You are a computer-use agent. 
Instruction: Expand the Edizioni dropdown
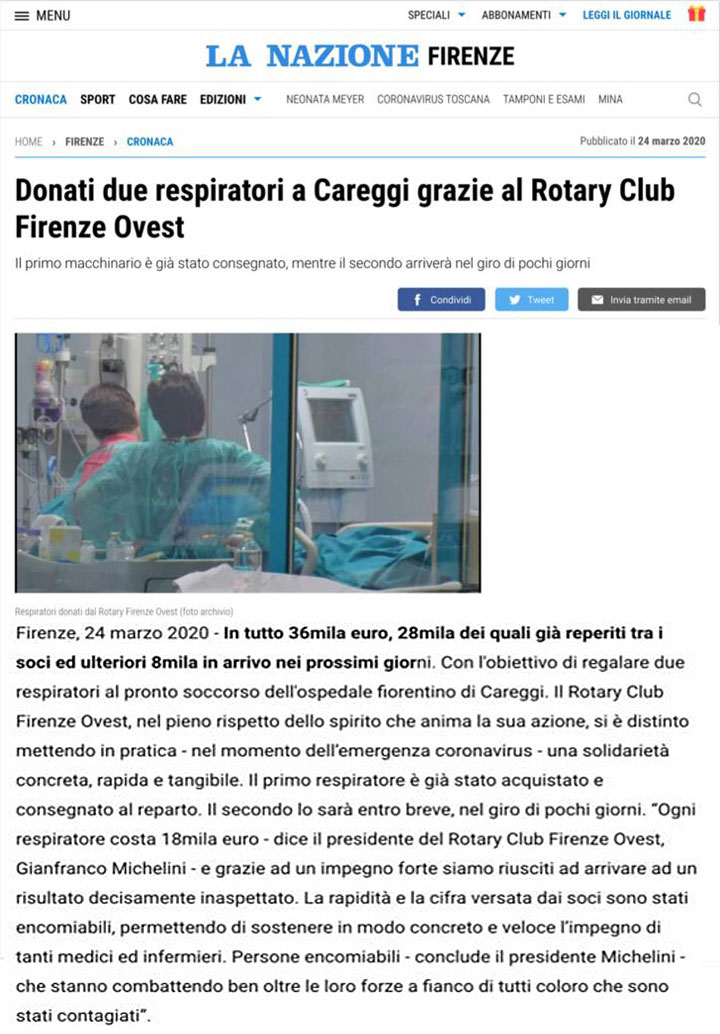point(231,99)
